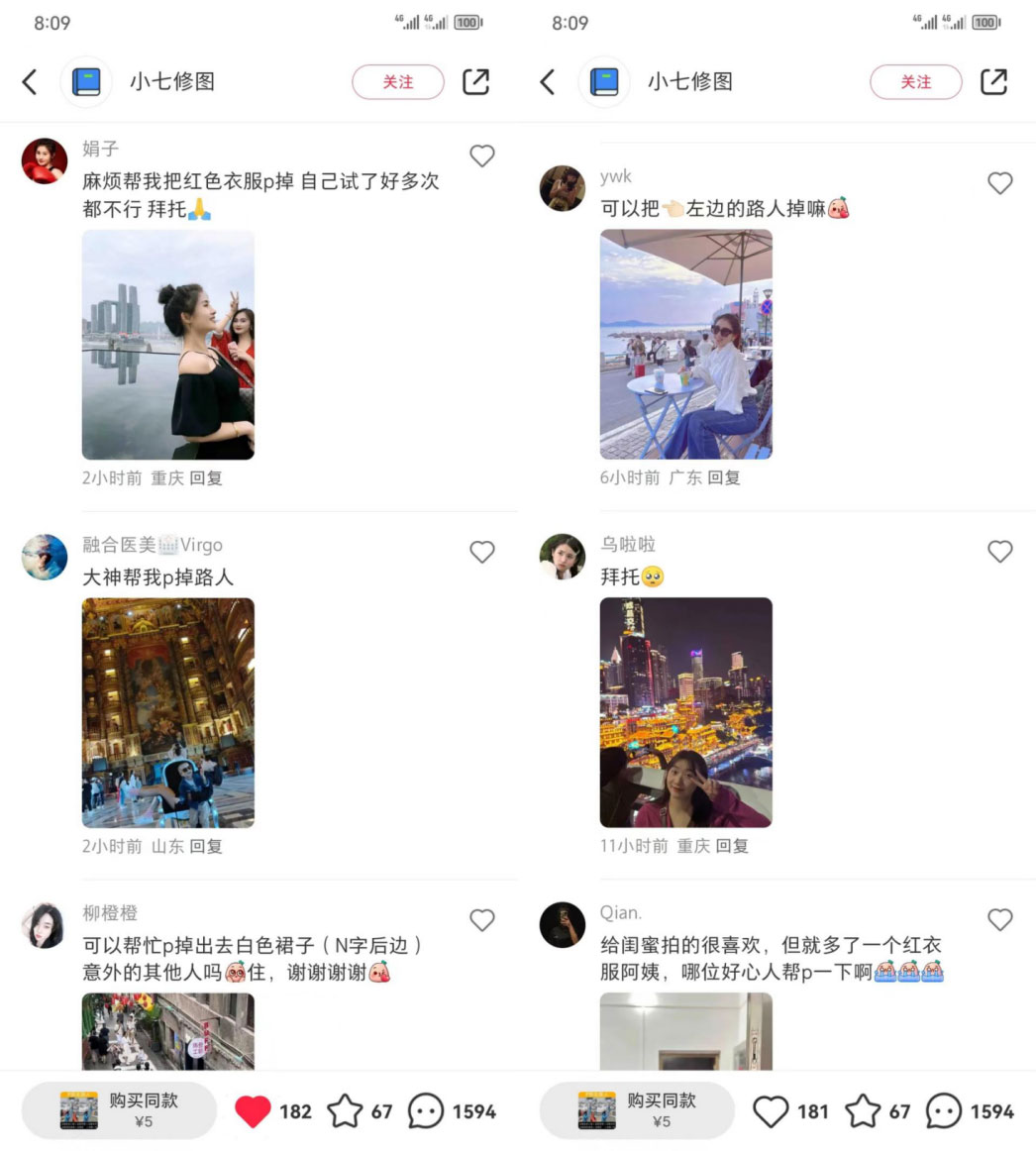
Task: Like Qian.'s comment via its heart toggle
Action: (1000, 919)
